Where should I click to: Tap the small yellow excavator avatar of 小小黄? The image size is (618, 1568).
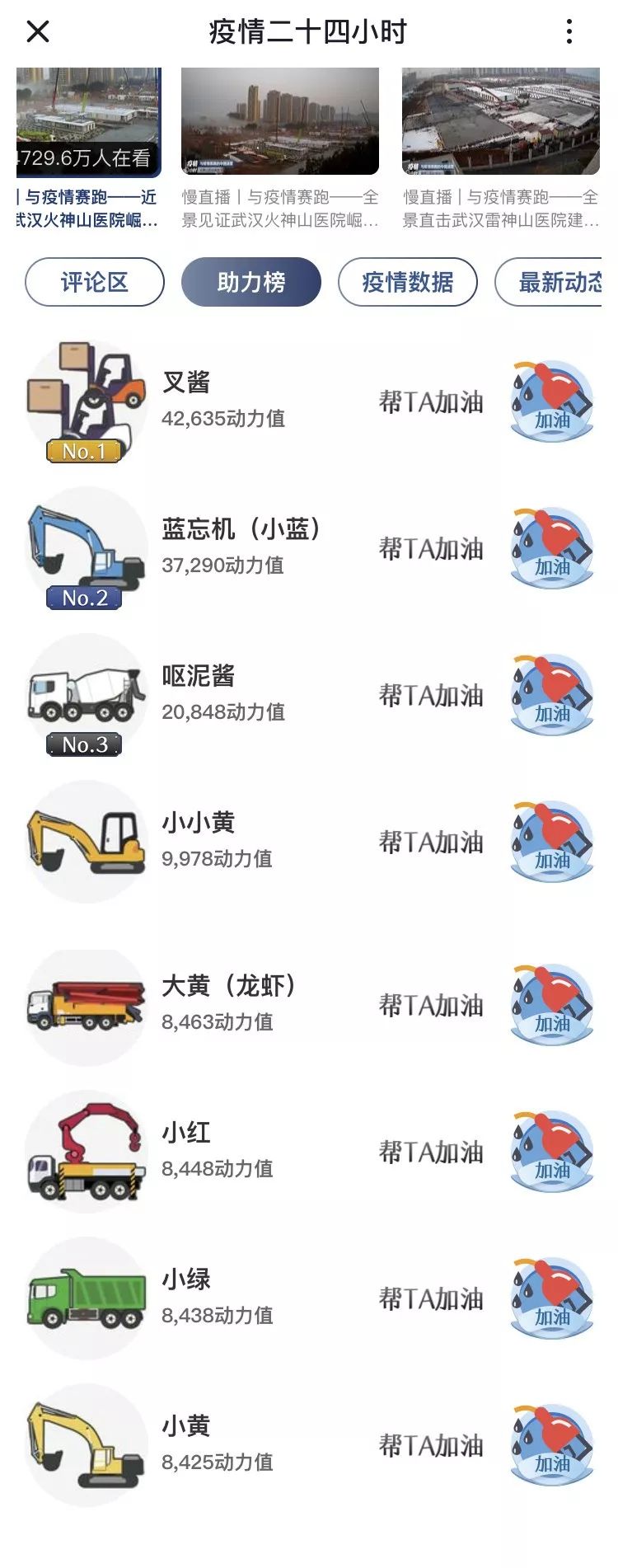pyautogui.click(x=87, y=841)
